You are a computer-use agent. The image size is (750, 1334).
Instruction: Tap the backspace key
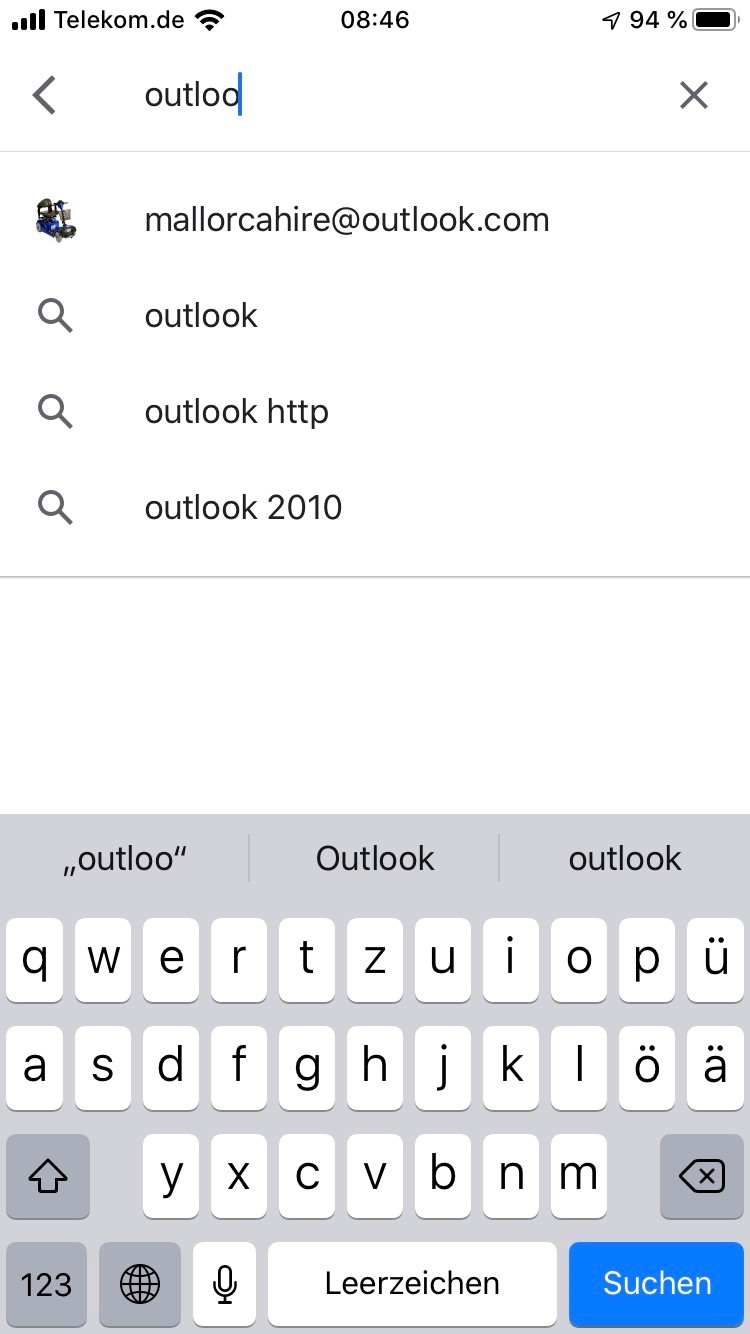tap(701, 1176)
